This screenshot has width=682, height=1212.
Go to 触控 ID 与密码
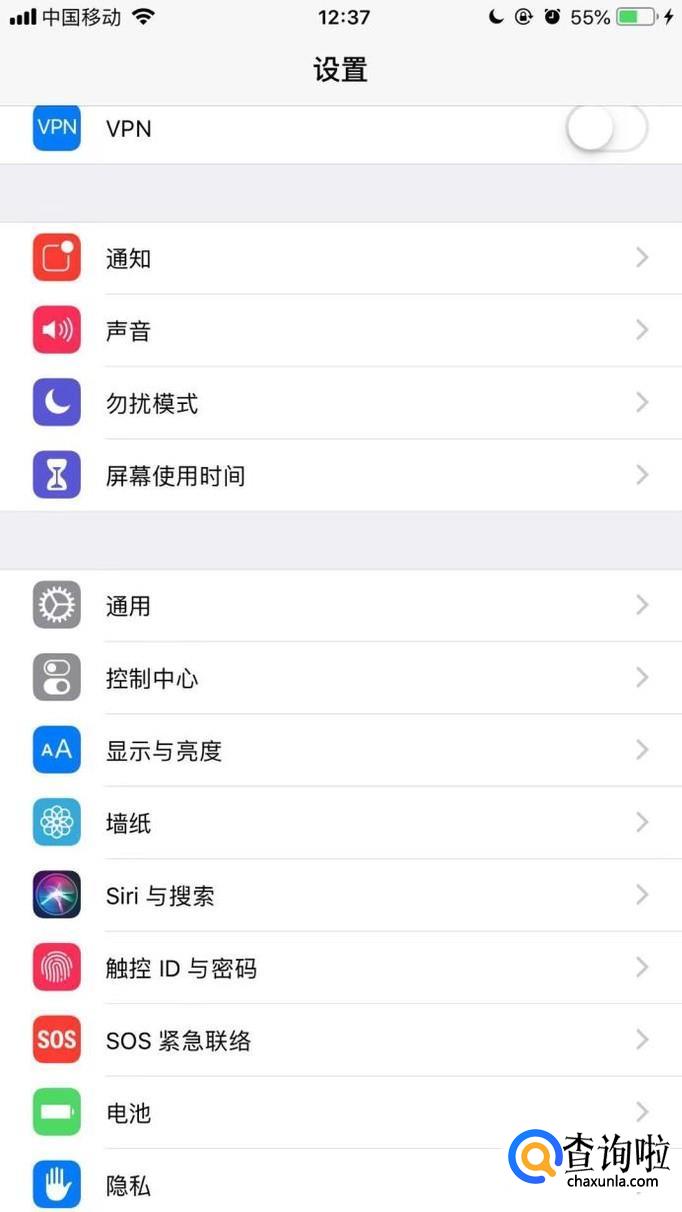(340, 968)
